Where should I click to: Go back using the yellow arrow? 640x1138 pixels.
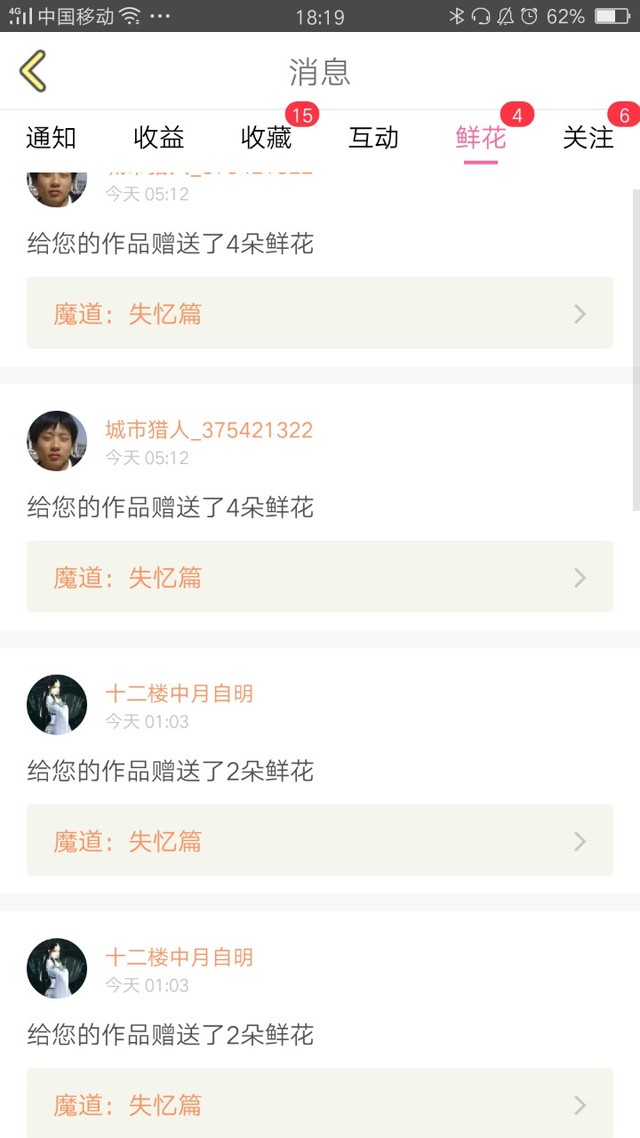coord(33,71)
